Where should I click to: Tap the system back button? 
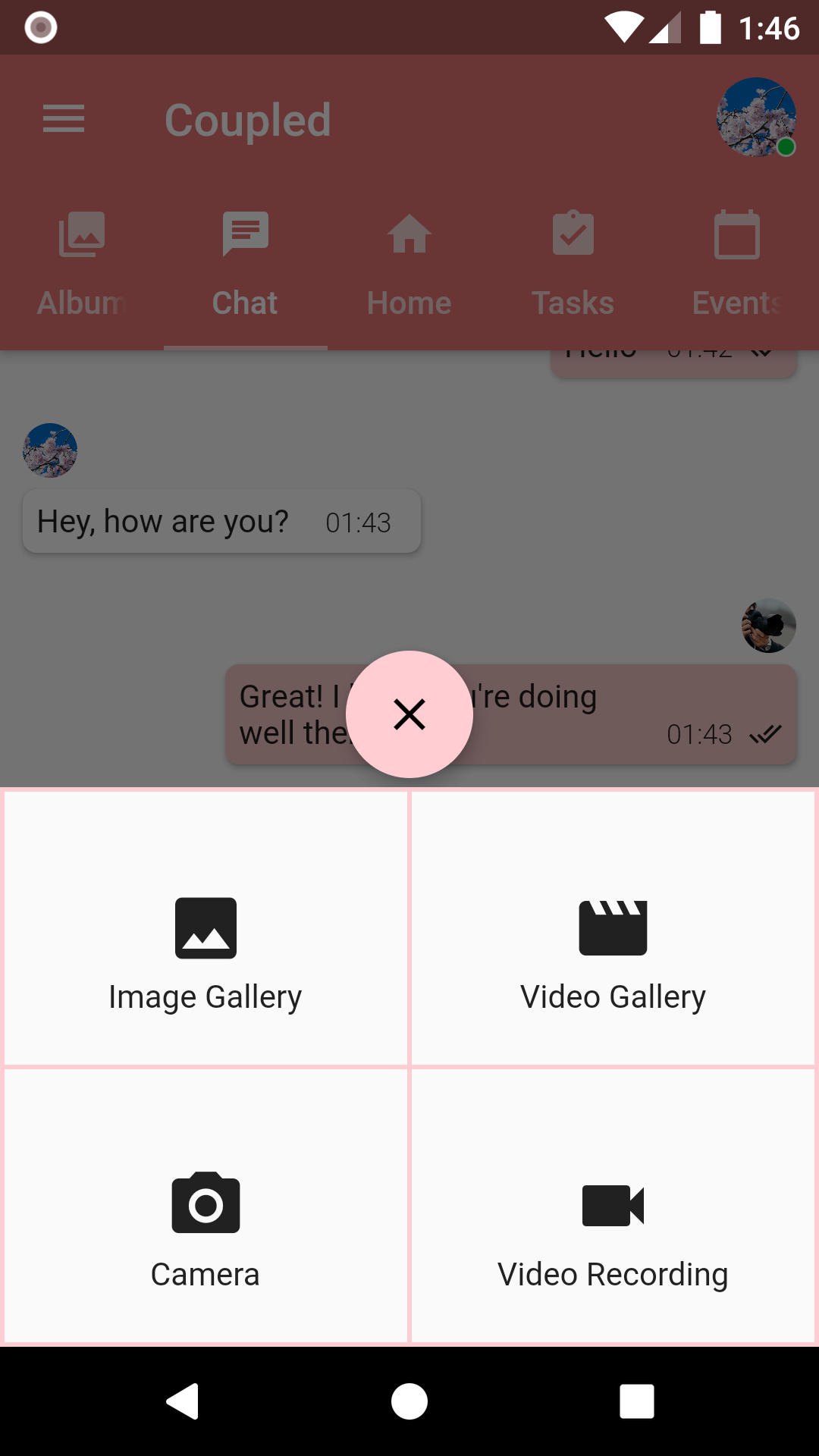pos(182,1401)
